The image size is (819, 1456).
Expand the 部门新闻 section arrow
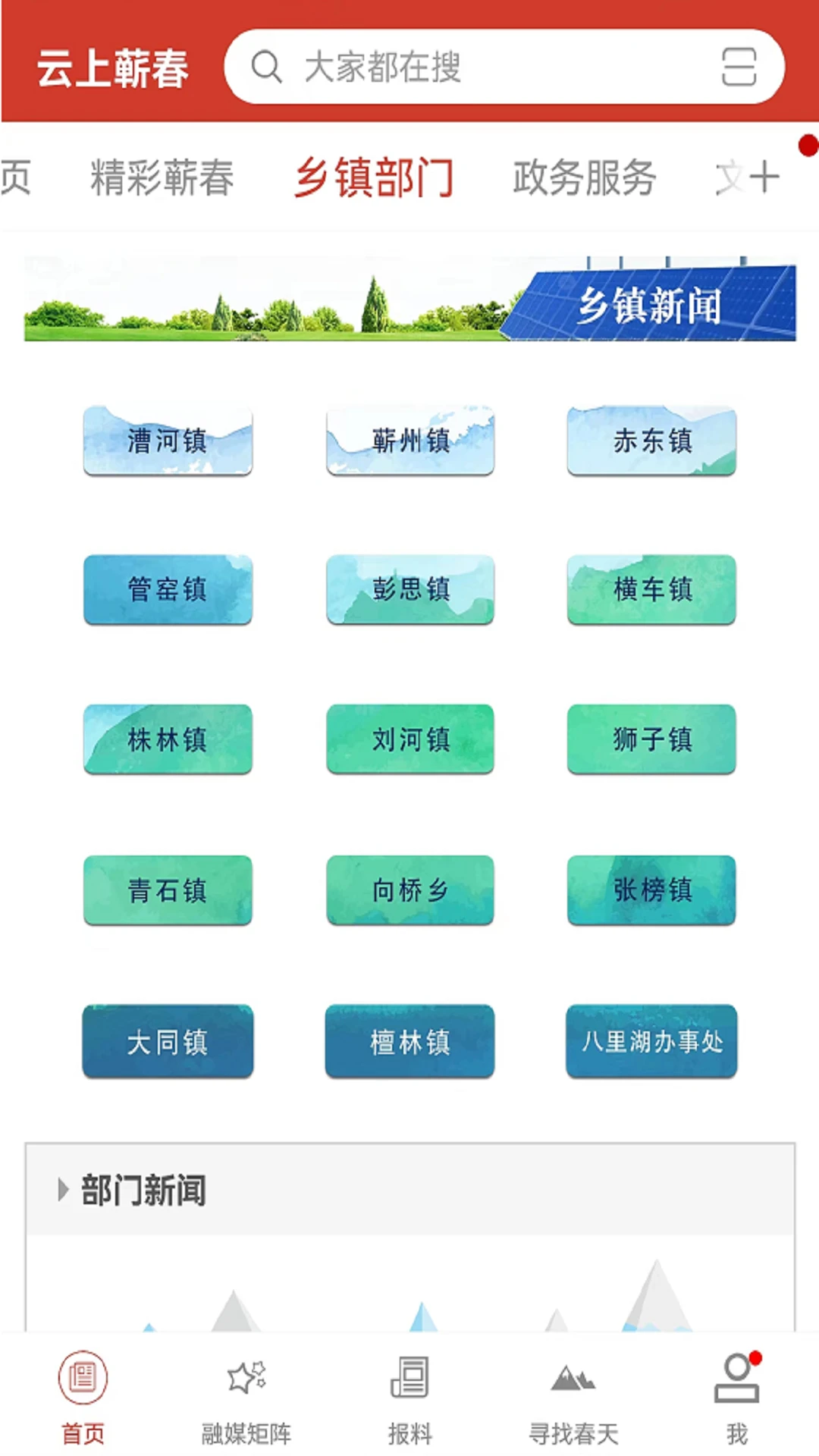point(64,1191)
